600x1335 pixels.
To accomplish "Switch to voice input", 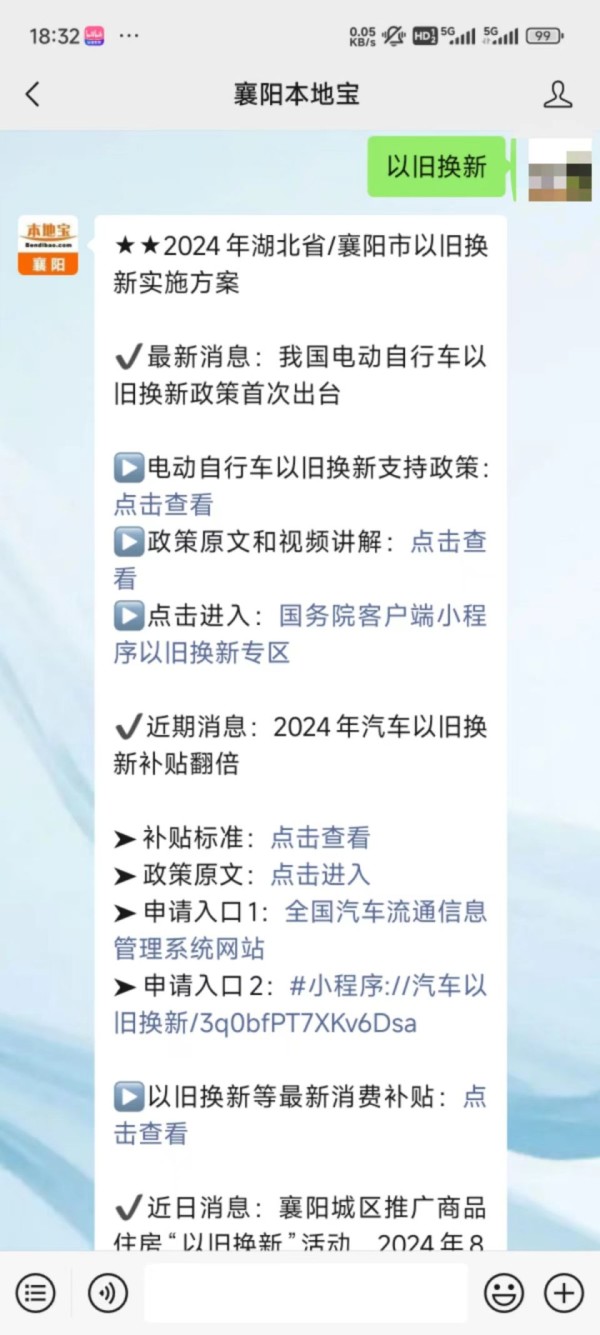I will [x=108, y=1293].
